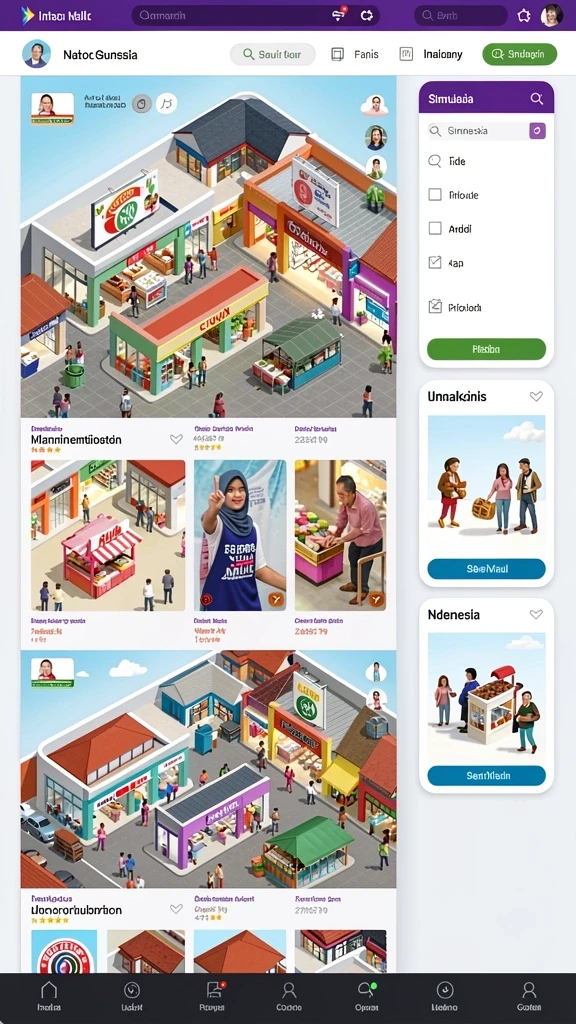
Task: Tap the blue SeniMadn button
Action: (486, 776)
